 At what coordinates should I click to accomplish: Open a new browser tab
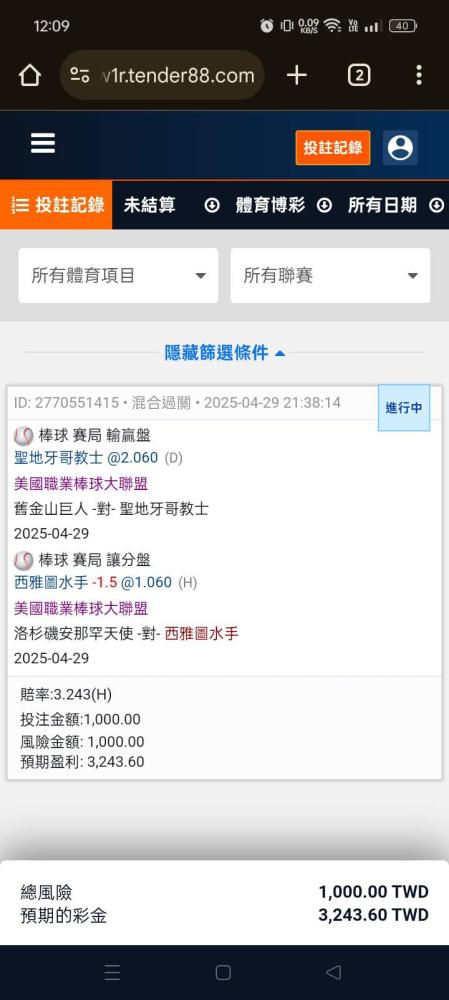pos(297,75)
